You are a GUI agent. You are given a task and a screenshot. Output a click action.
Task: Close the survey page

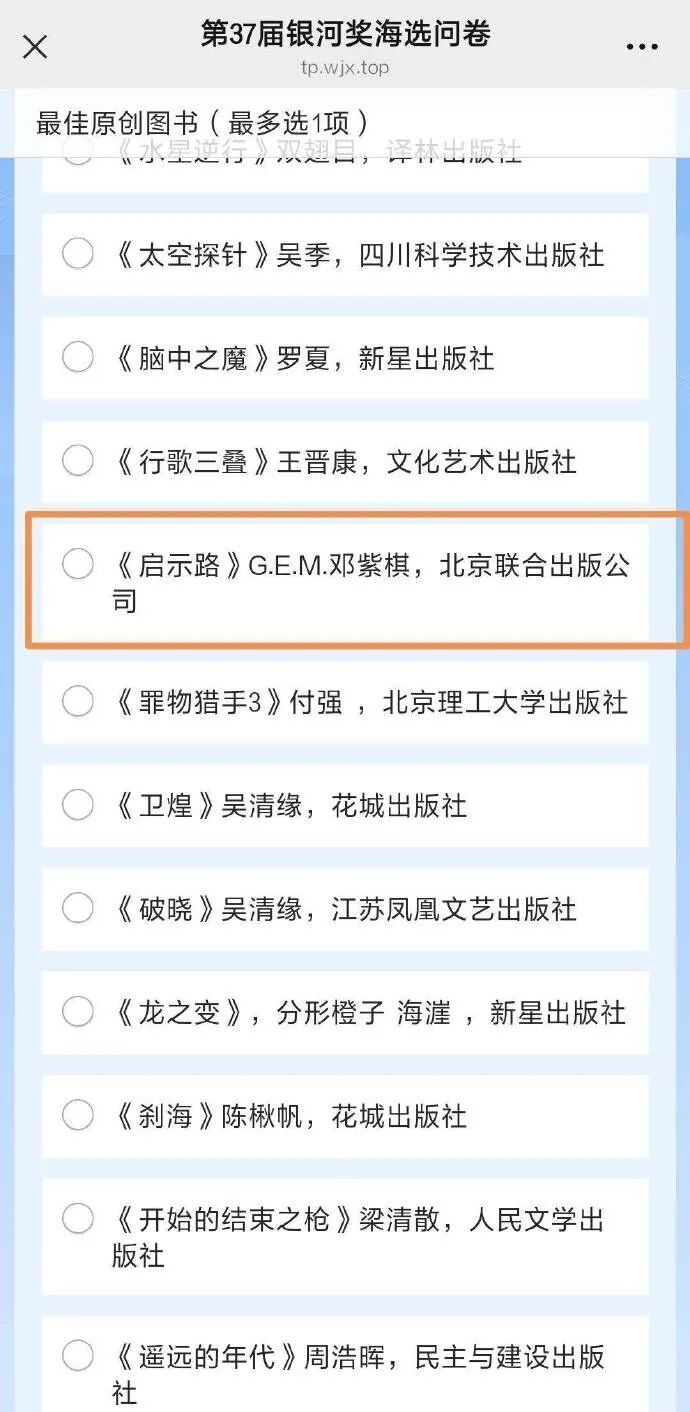pos(35,47)
